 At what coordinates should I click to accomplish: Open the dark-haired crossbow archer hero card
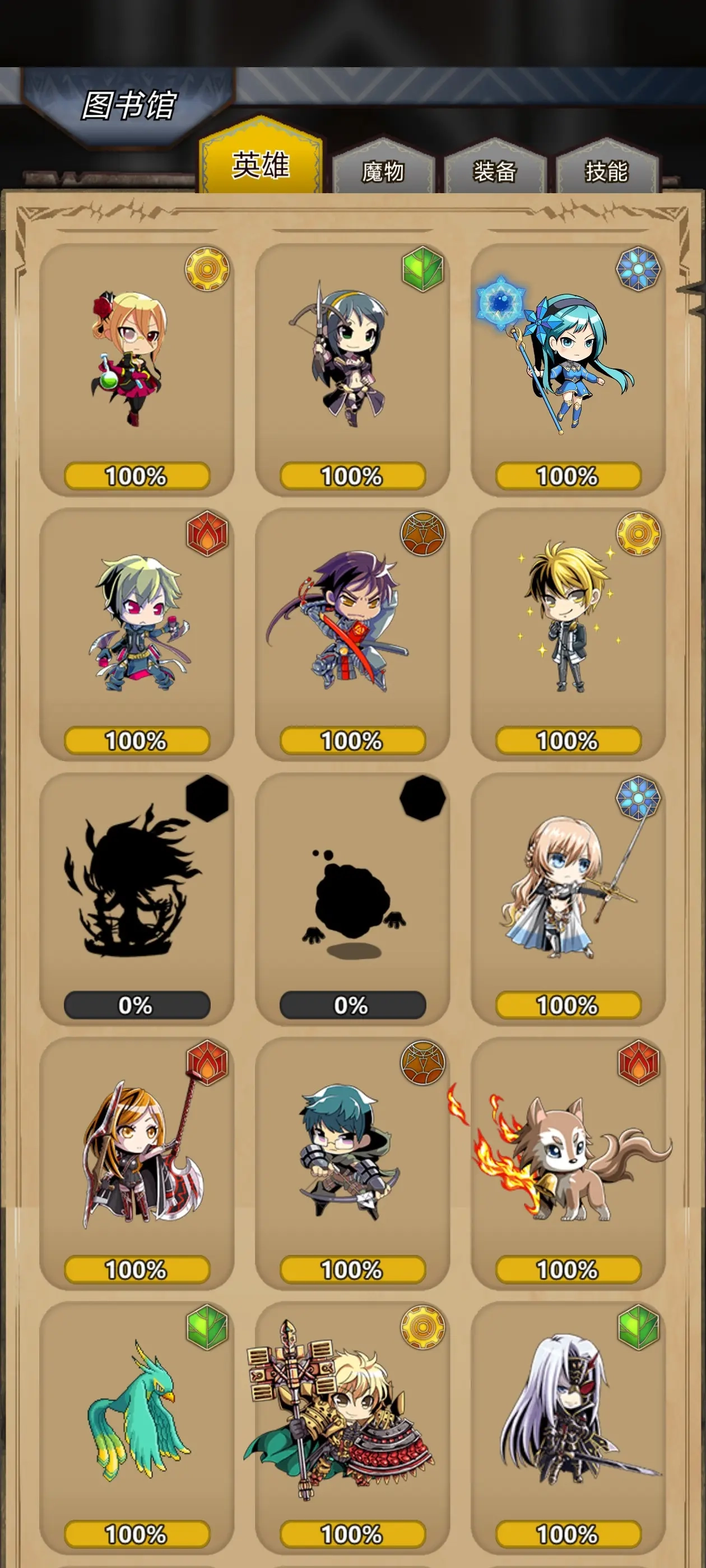pyautogui.click(x=352, y=369)
